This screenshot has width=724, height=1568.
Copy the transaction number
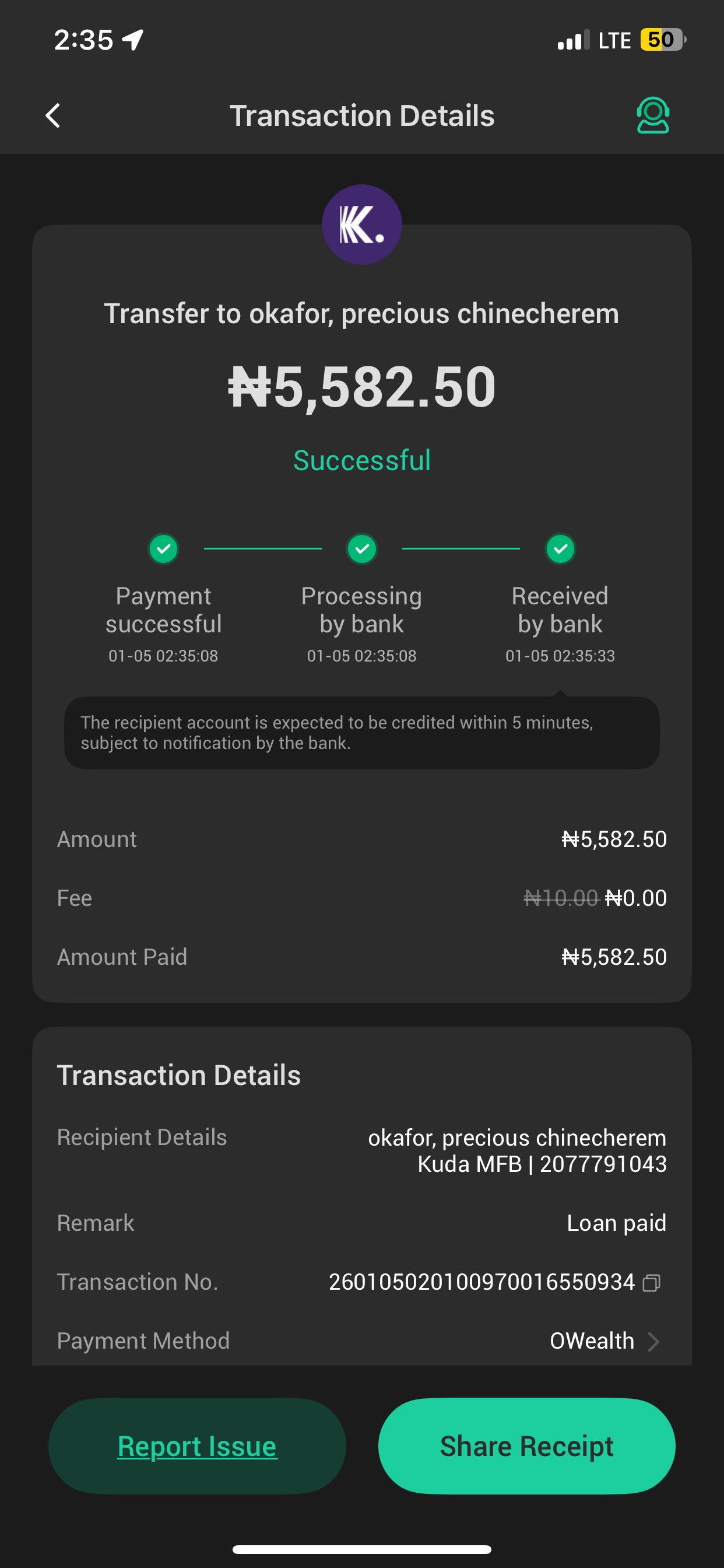tap(652, 1283)
